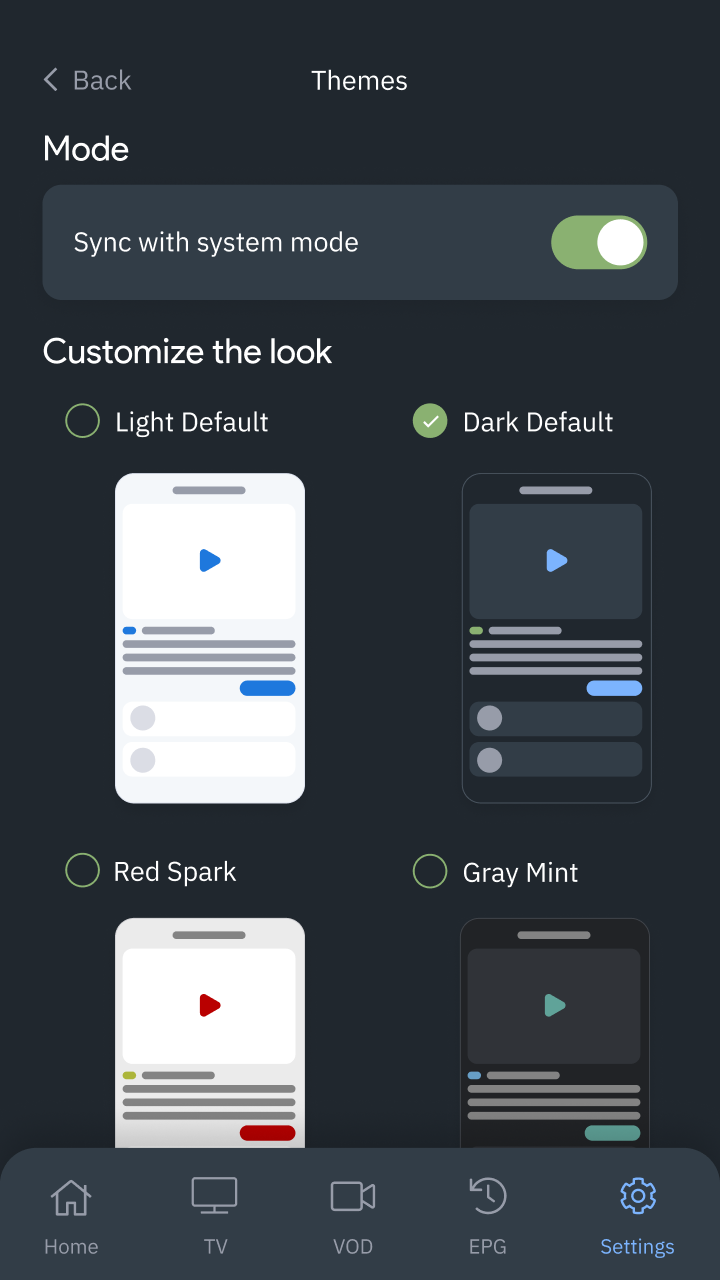The width and height of the screenshot is (720, 1280).
Task: Tap the Red Spark preview image
Action: click(x=210, y=1030)
